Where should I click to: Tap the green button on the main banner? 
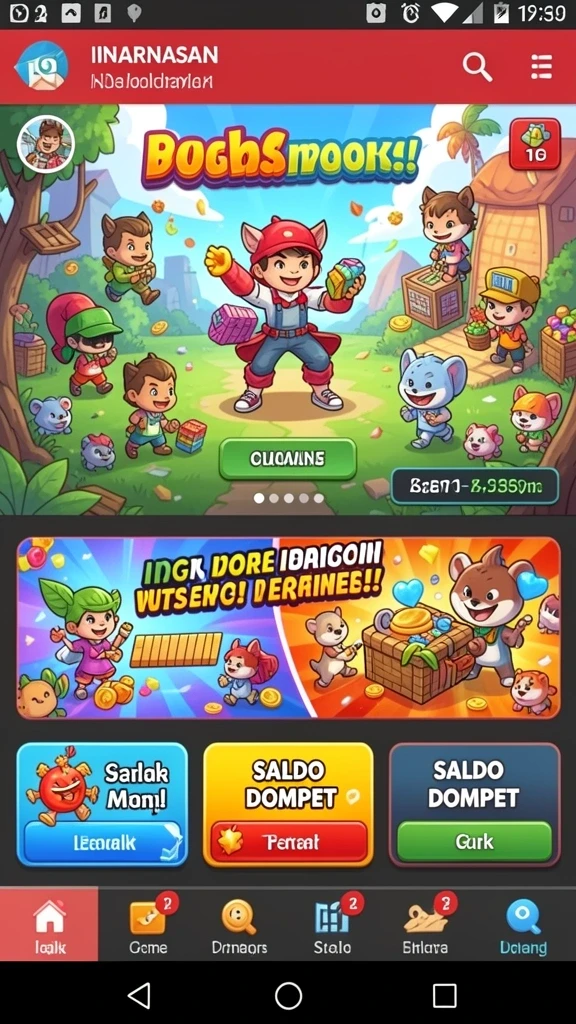287,459
